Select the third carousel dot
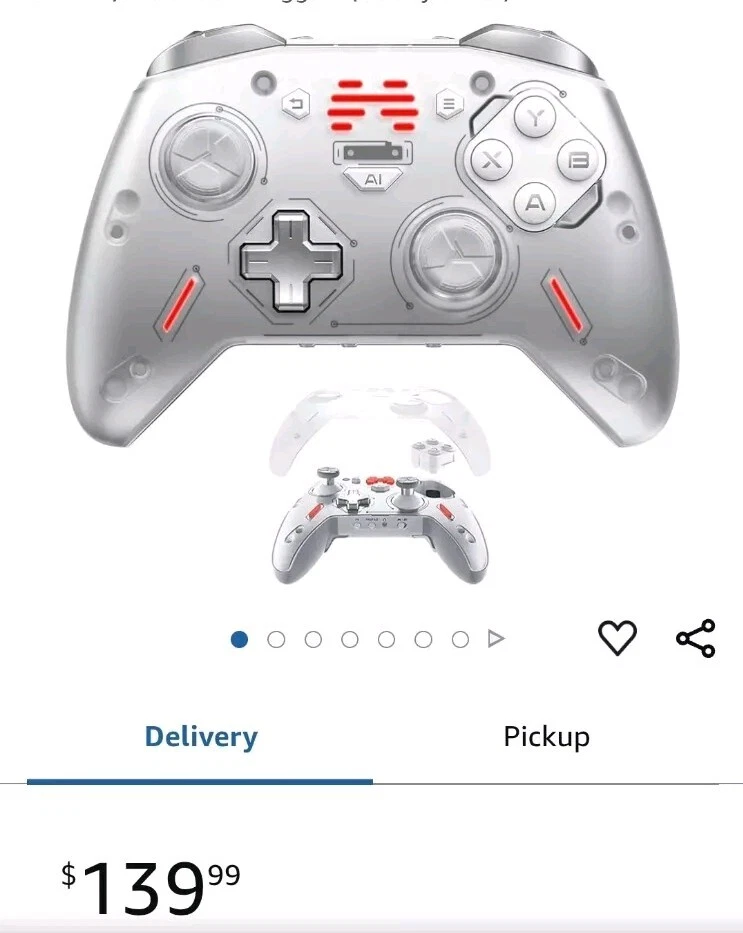 313,637
